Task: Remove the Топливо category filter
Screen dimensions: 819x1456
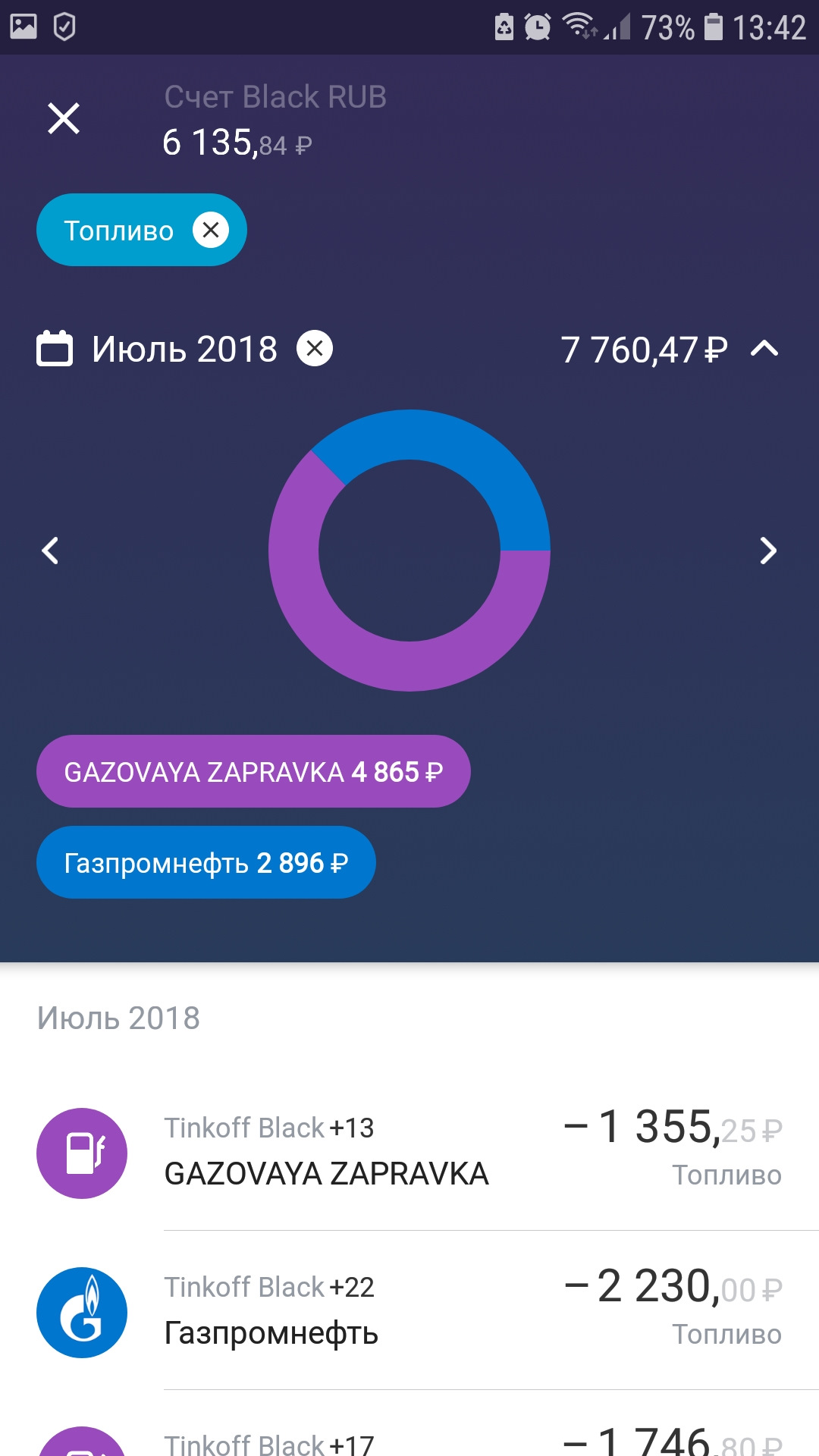Action: click(211, 230)
